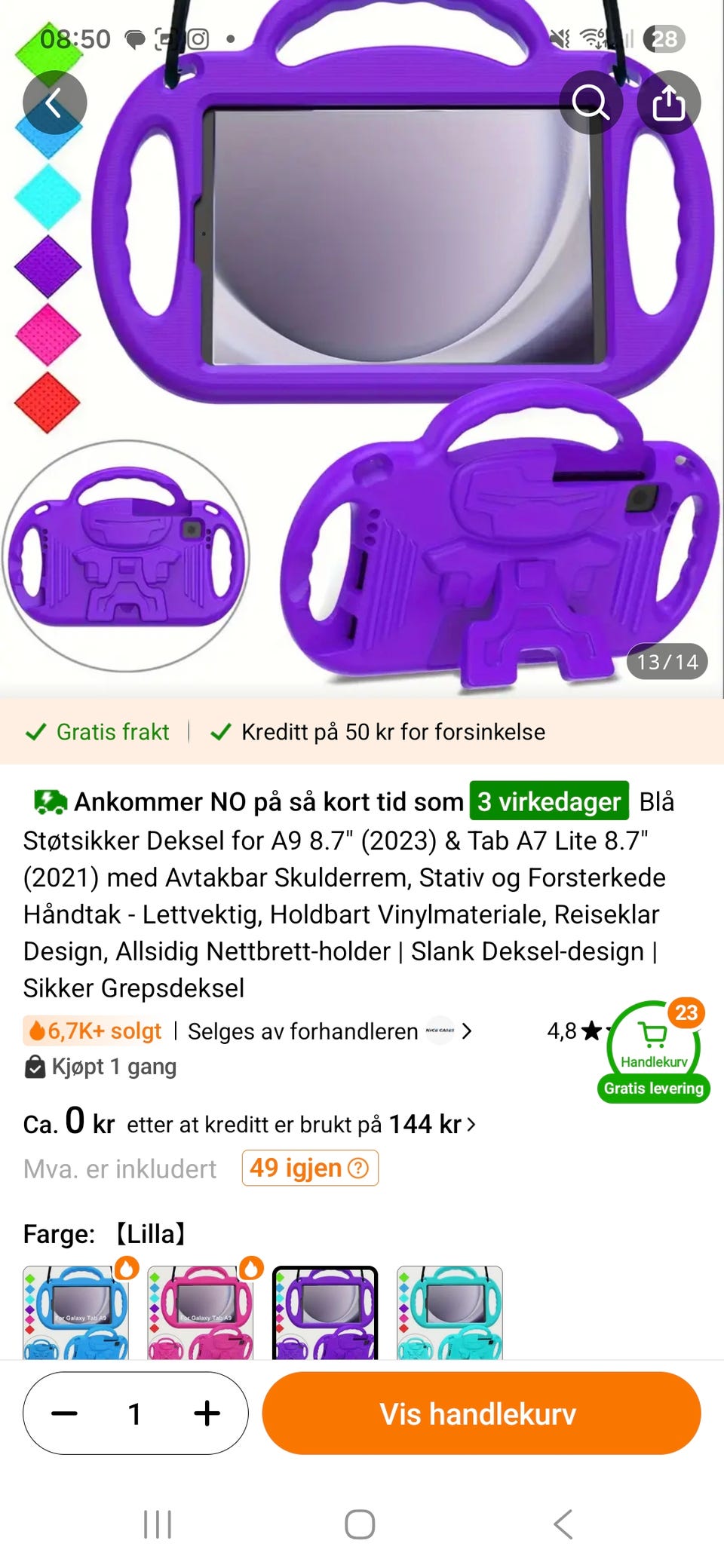Open price breakdown chevron after 144 kr
This screenshot has width=724, height=1568.
(x=473, y=1123)
